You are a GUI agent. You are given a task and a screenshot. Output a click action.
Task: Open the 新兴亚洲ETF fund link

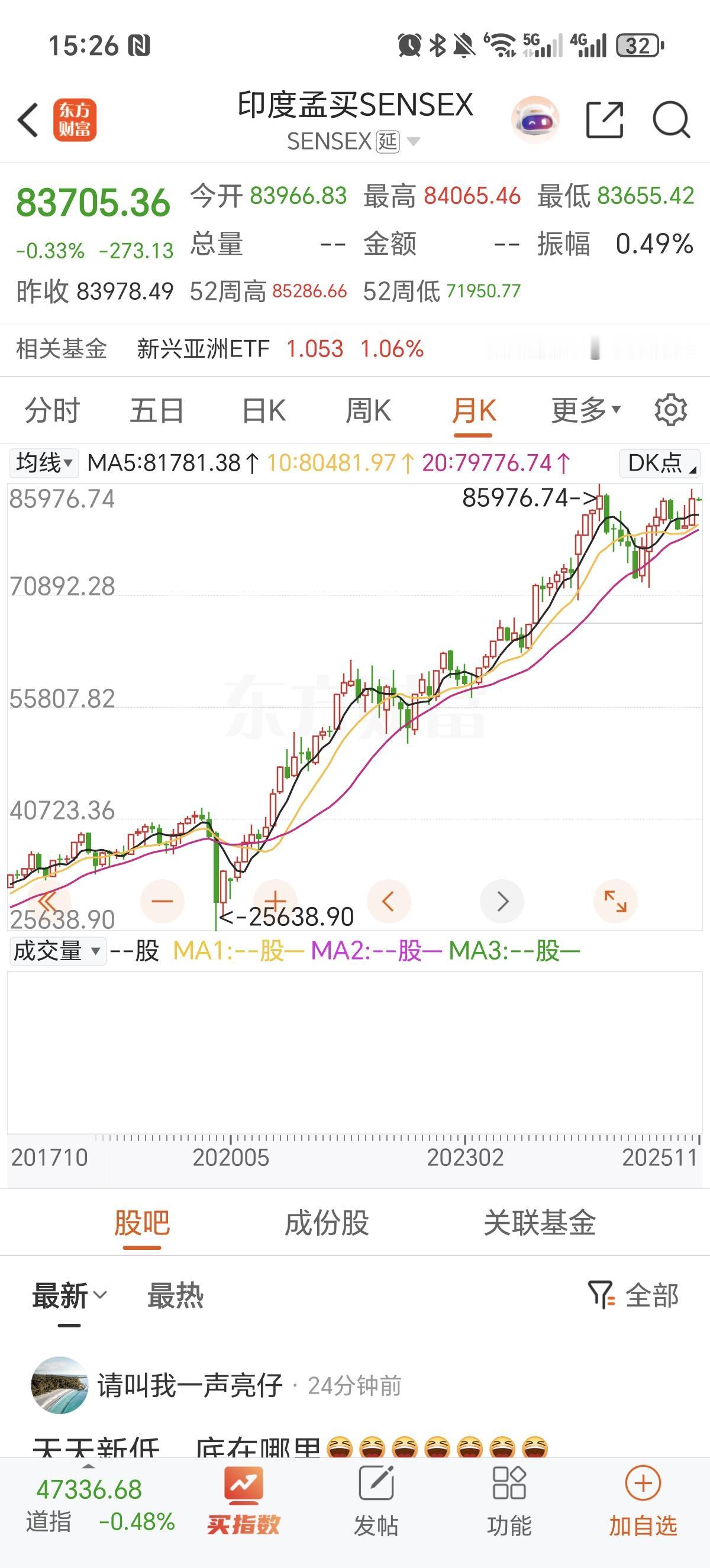pos(201,349)
